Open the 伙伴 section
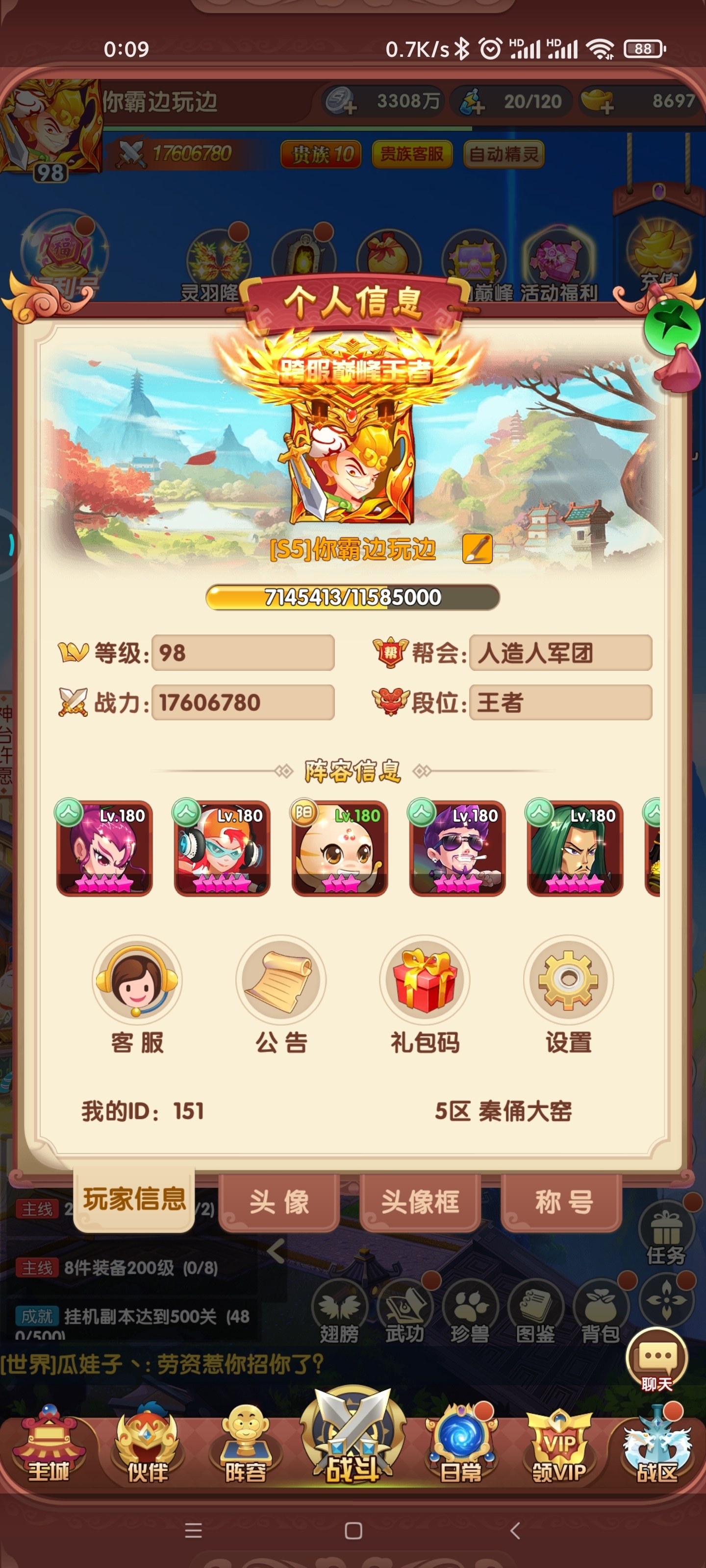This screenshot has height=1568, width=706. click(x=147, y=1446)
